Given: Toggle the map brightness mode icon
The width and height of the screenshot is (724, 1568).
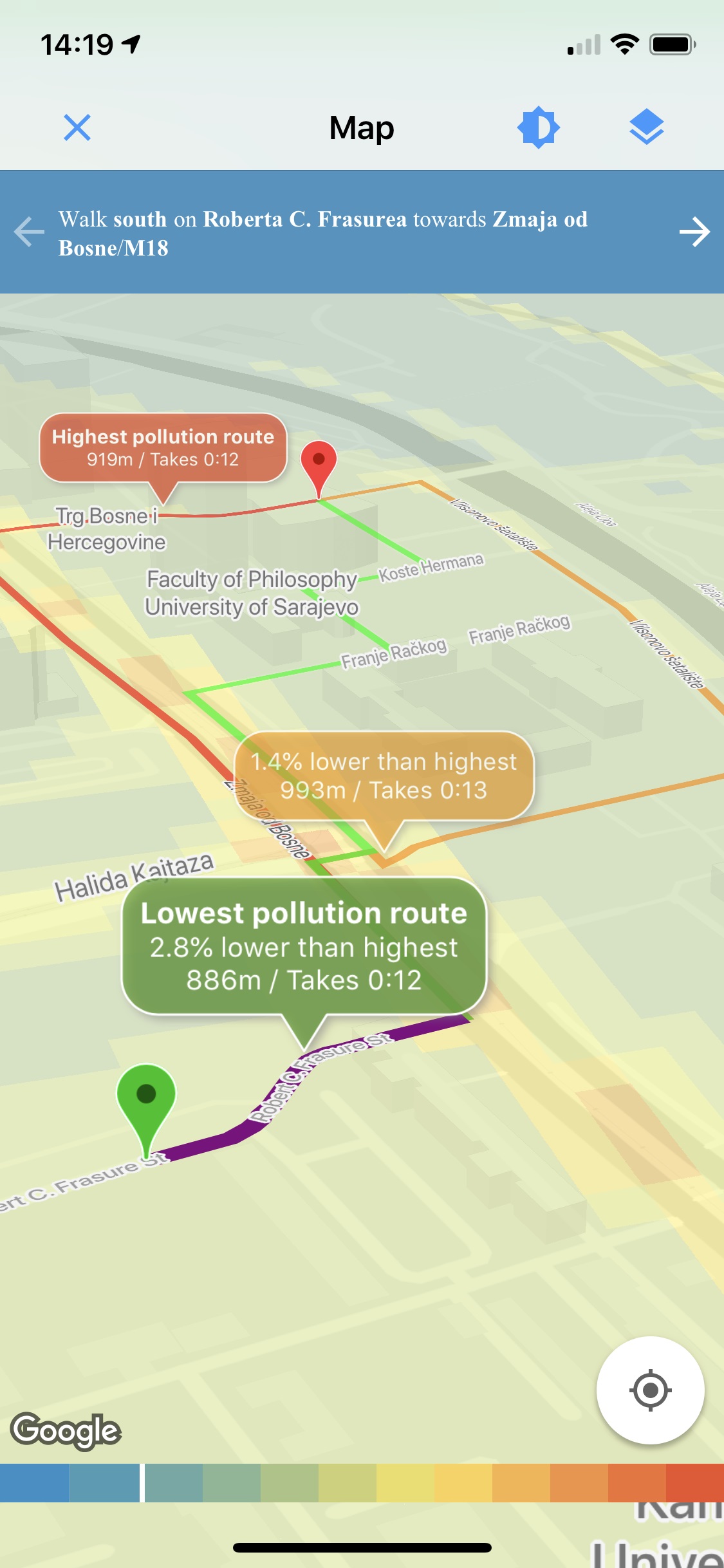Looking at the screenshot, I should [x=539, y=127].
